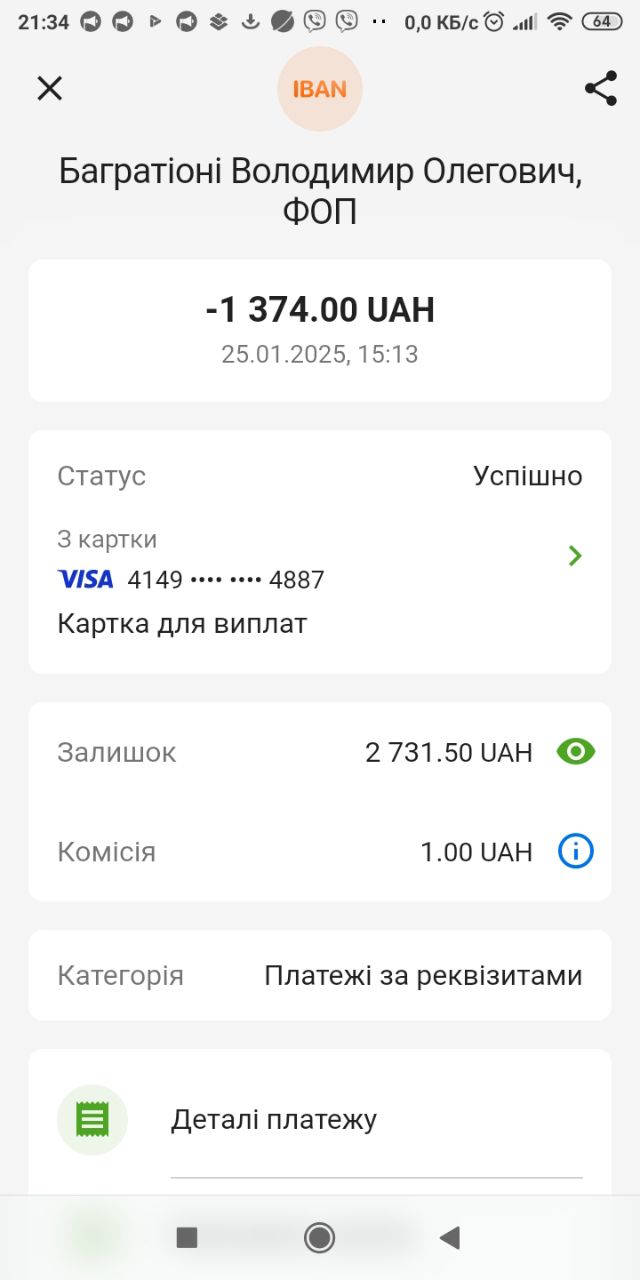Share this payment receipt
This screenshot has height=1280, width=640.
coord(600,88)
